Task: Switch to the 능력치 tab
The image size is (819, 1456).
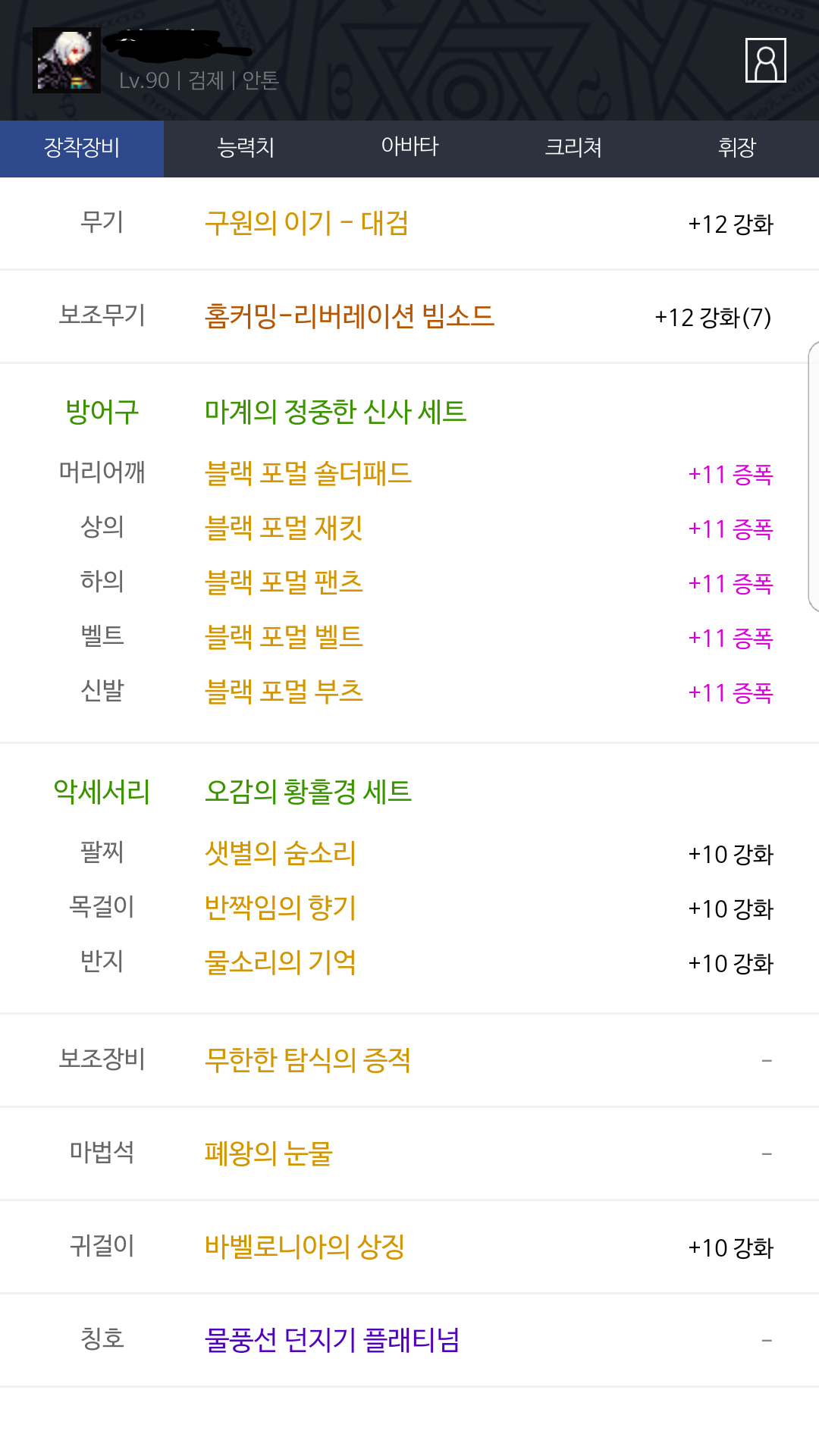Action: [246, 148]
